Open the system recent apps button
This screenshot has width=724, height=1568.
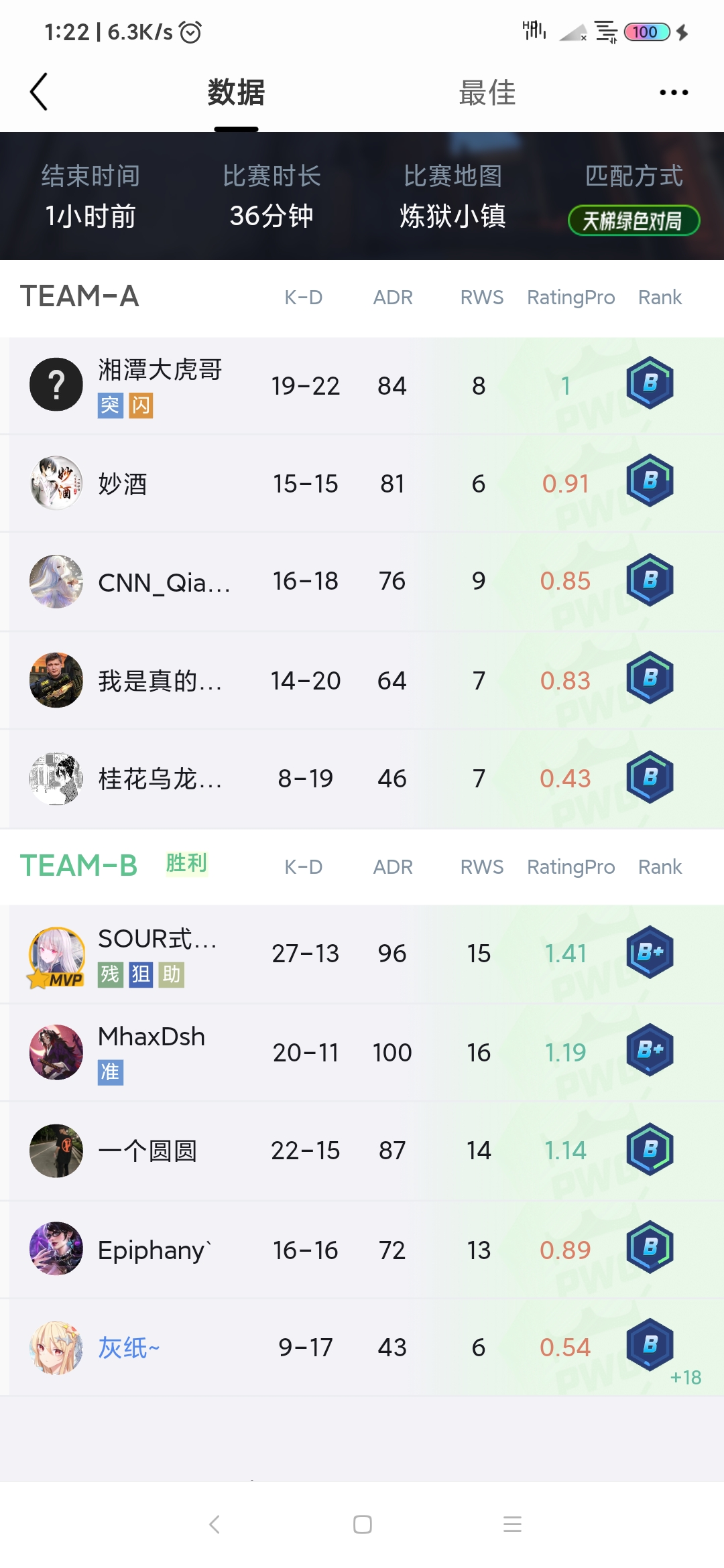[x=512, y=1524]
